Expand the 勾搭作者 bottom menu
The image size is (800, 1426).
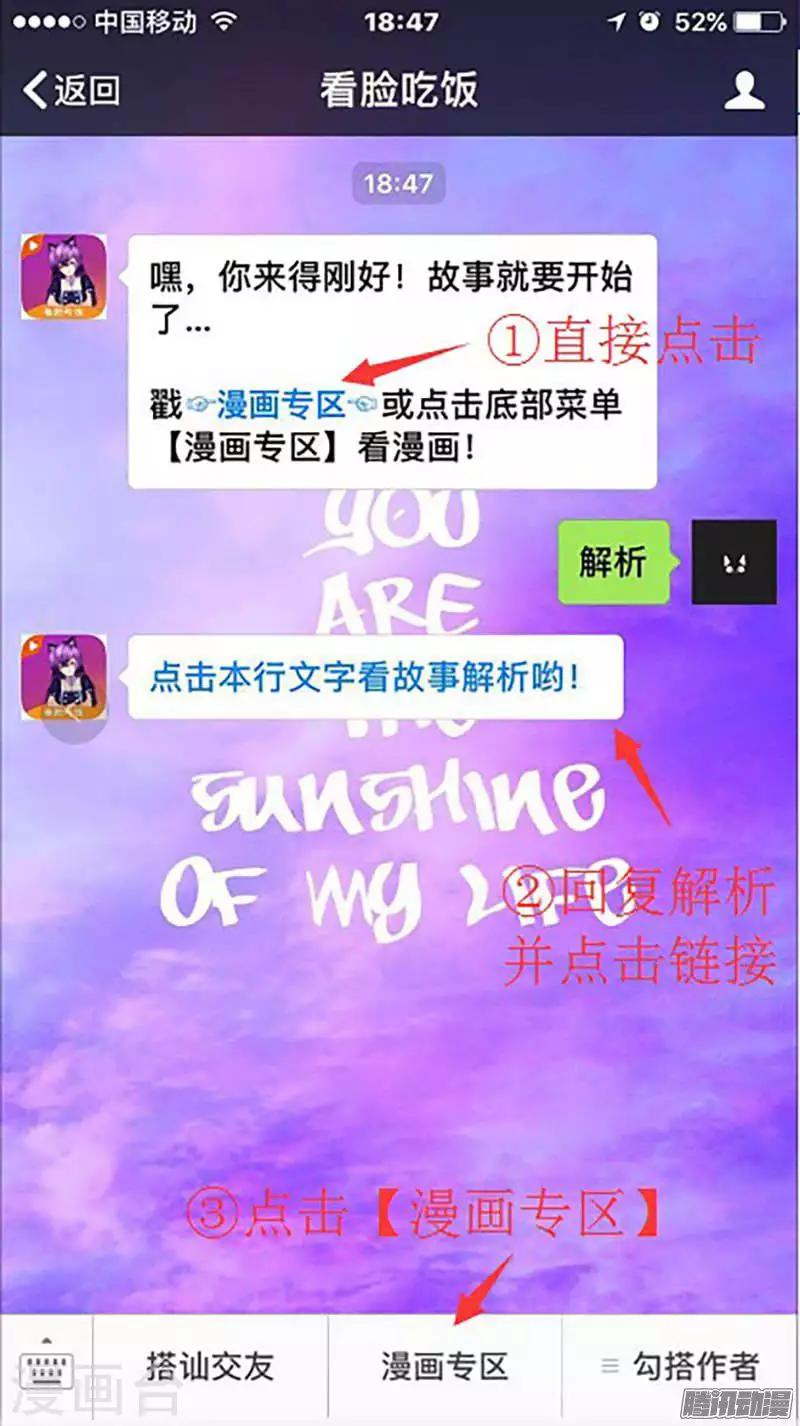681,1367
